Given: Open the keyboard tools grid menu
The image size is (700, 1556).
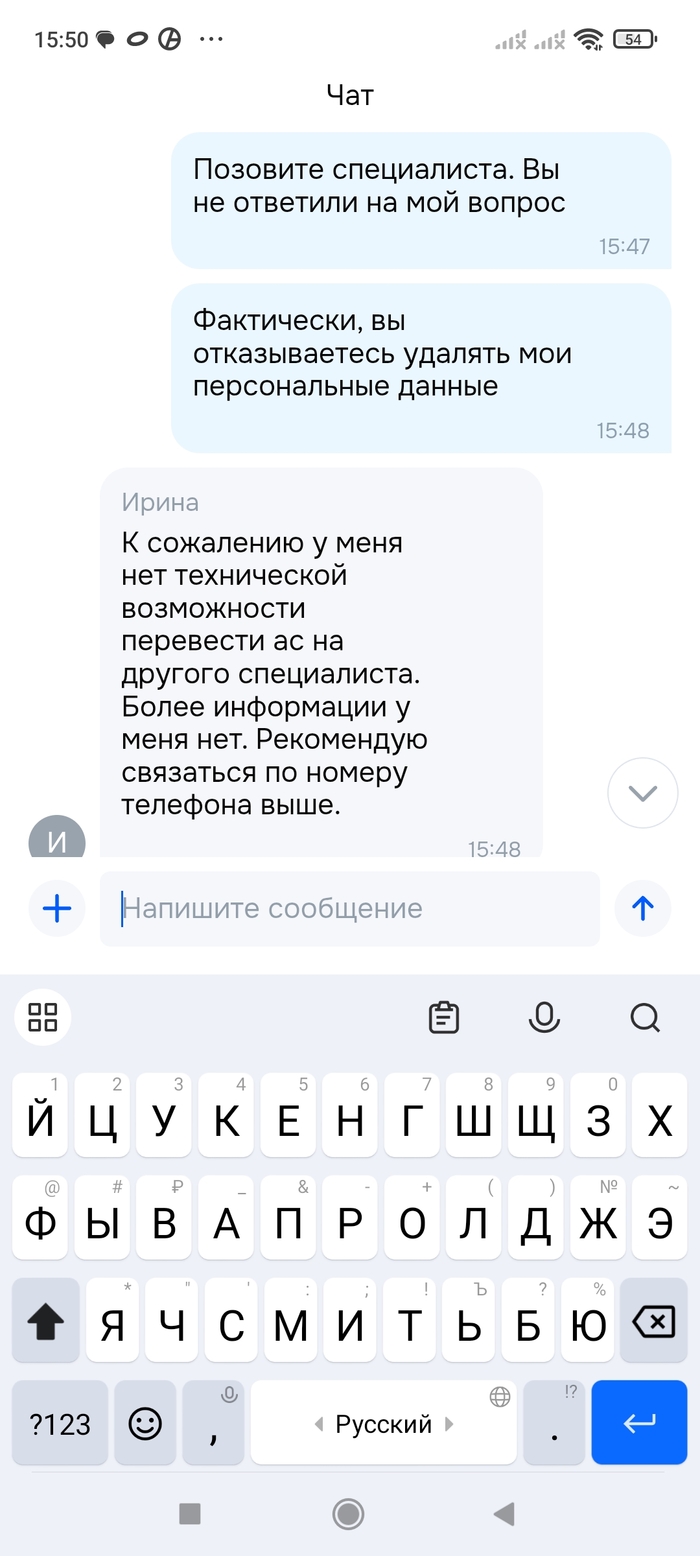Looking at the screenshot, I should coord(43,1018).
